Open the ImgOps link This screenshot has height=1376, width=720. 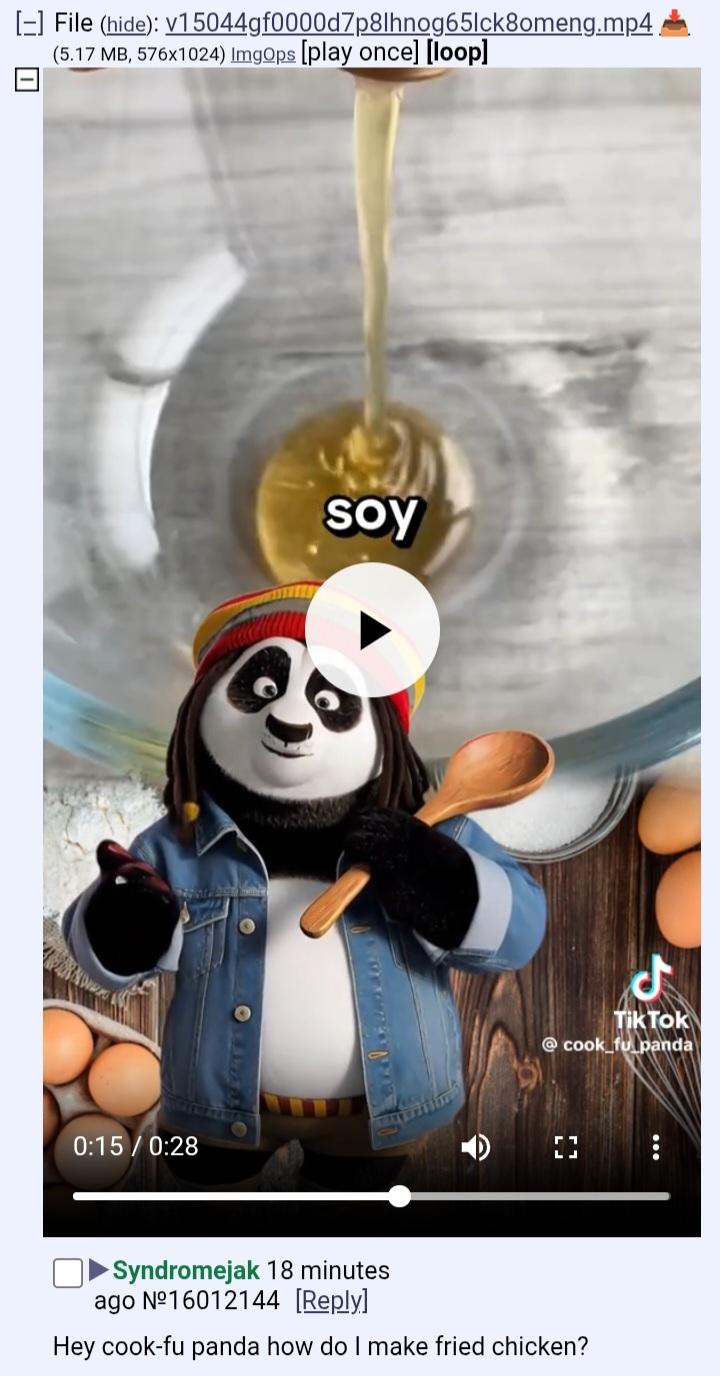(263, 54)
